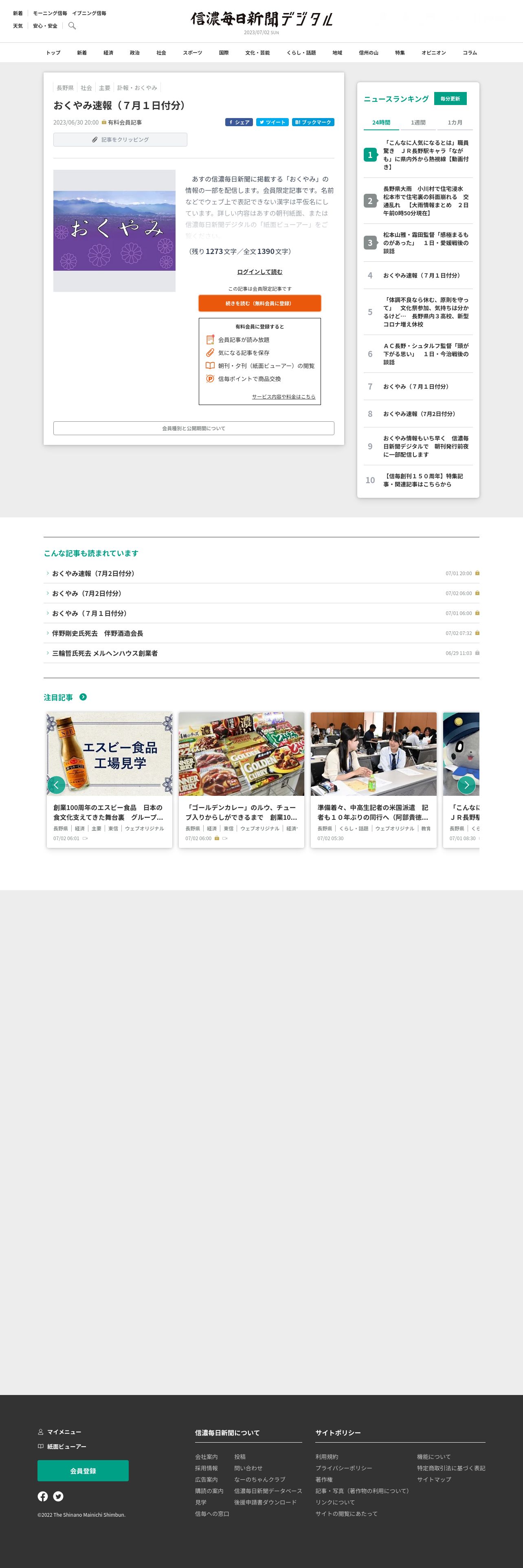Open サービス内容や料金はこちら link
Image resolution: width=523 pixels, height=1568 pixels.
pyautogui.click(x=283, y=397)
